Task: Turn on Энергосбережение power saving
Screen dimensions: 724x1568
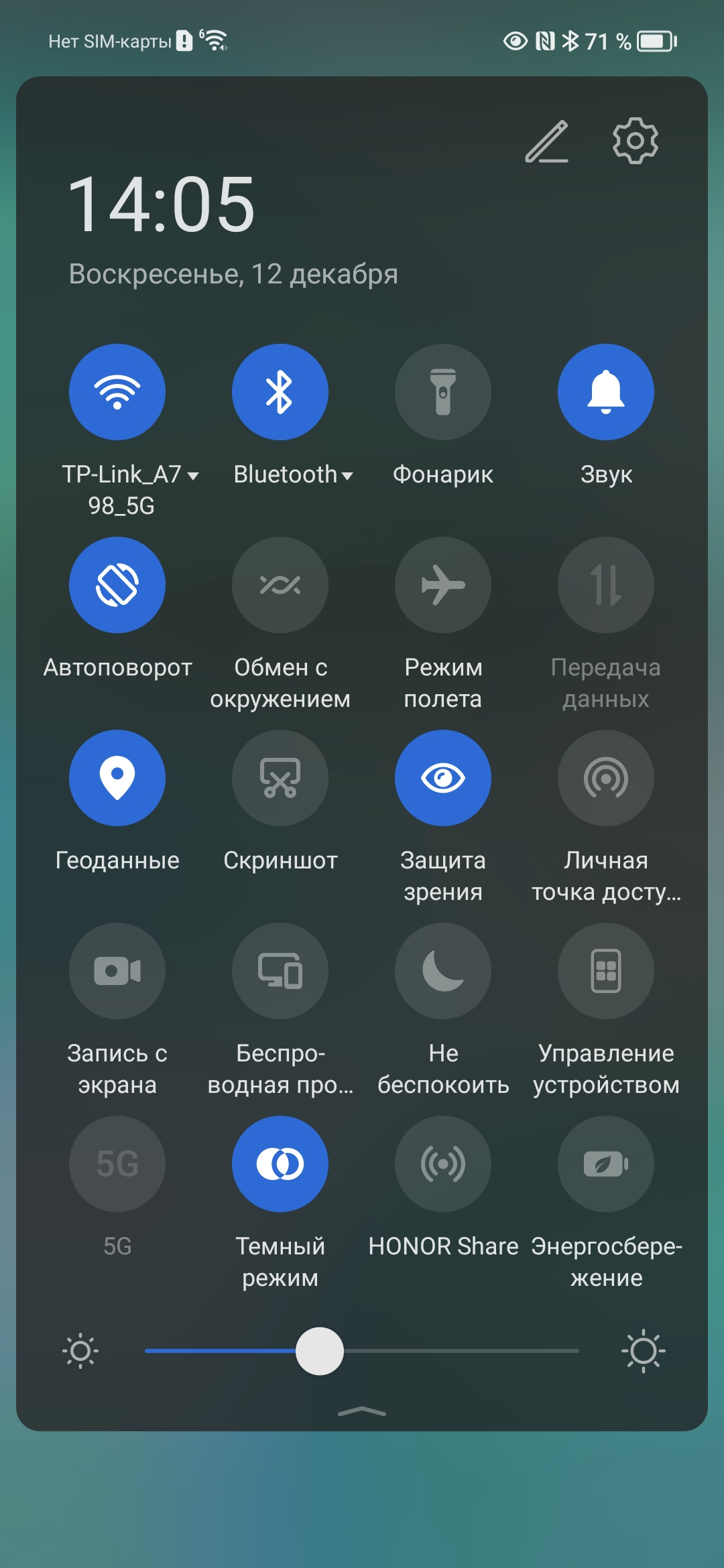Action: (606, 1164)
